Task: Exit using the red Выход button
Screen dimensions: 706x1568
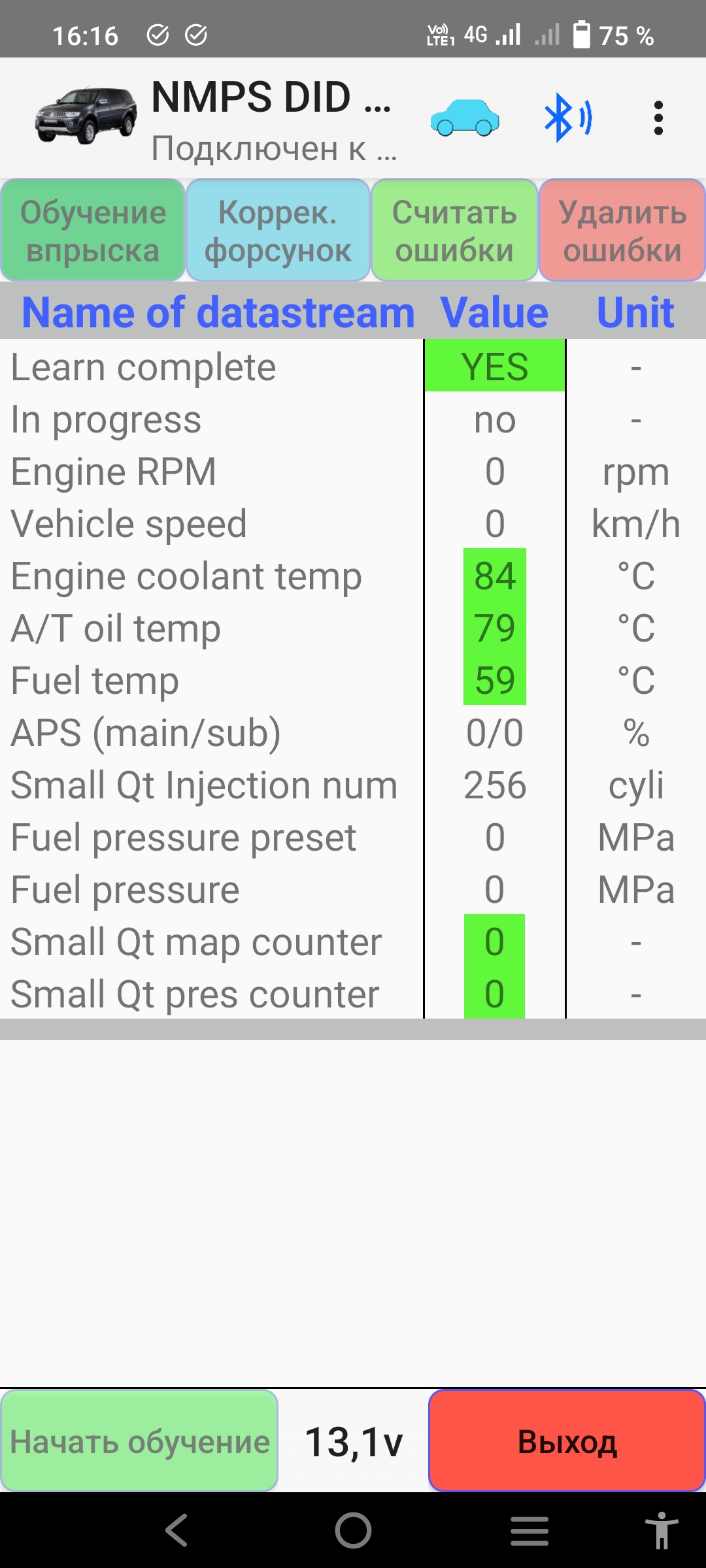Action: [x=566, y=1441]
